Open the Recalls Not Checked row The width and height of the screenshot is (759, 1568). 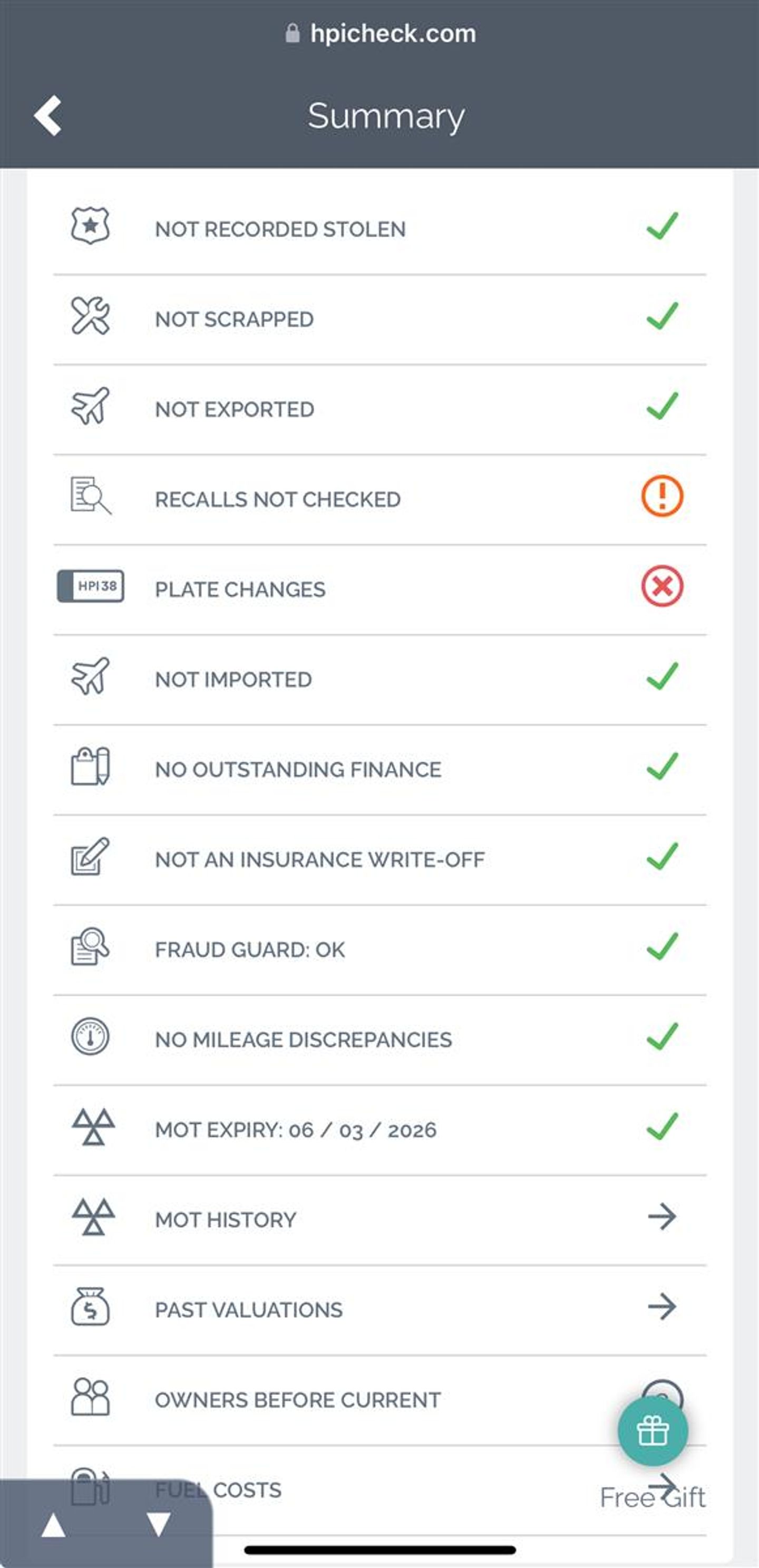point(380,500)
